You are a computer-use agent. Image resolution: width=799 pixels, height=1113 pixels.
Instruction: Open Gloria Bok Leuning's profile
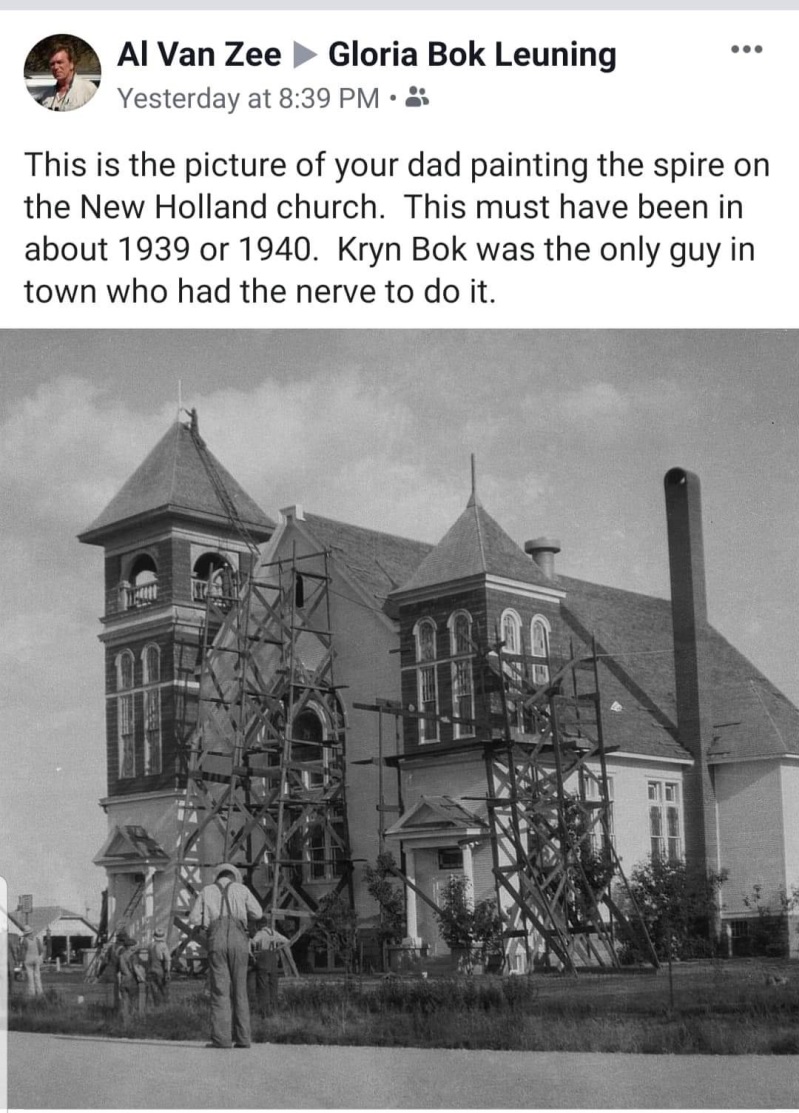tap(472, 55)
